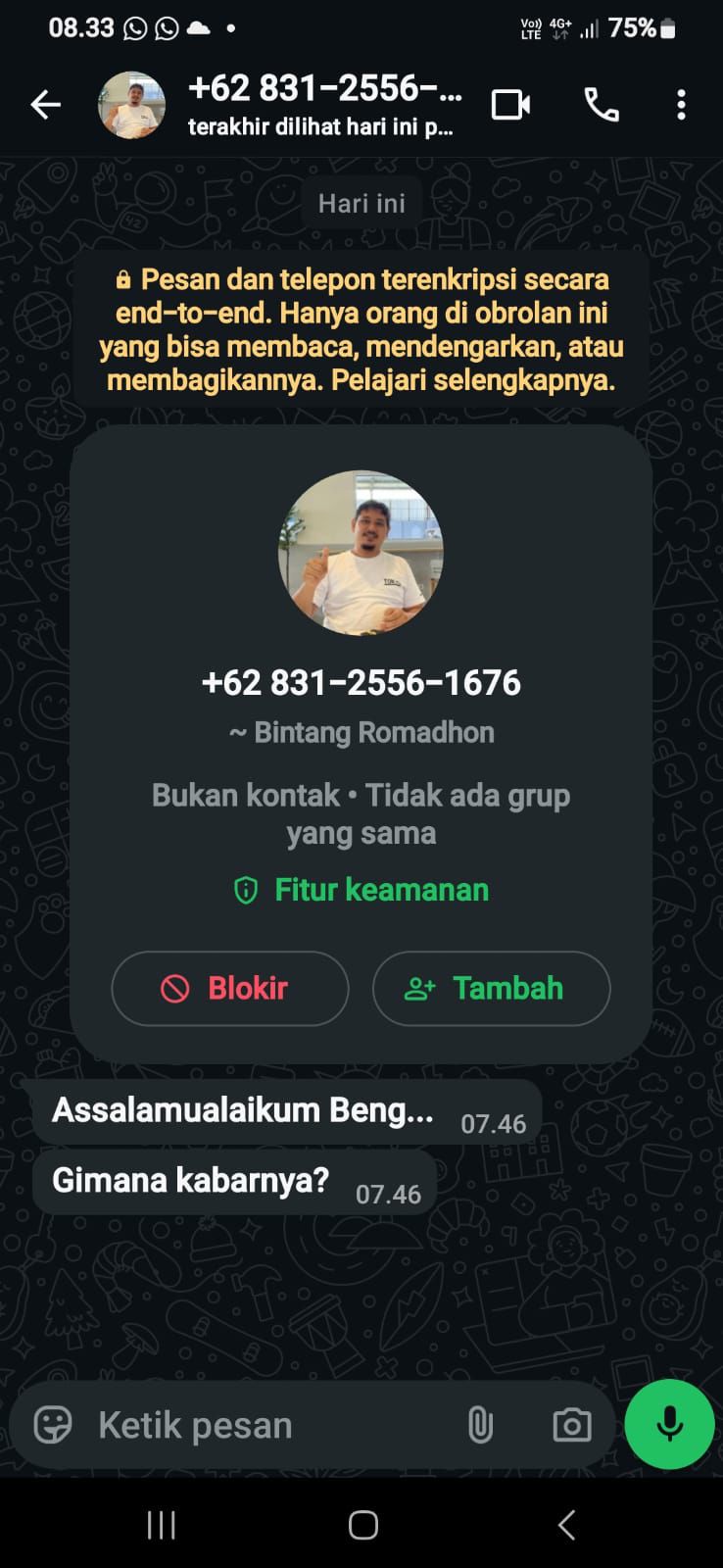Viewport: 723px width, 1568px height.
Task: Open the emoji picker
Action: [53, 1425]
